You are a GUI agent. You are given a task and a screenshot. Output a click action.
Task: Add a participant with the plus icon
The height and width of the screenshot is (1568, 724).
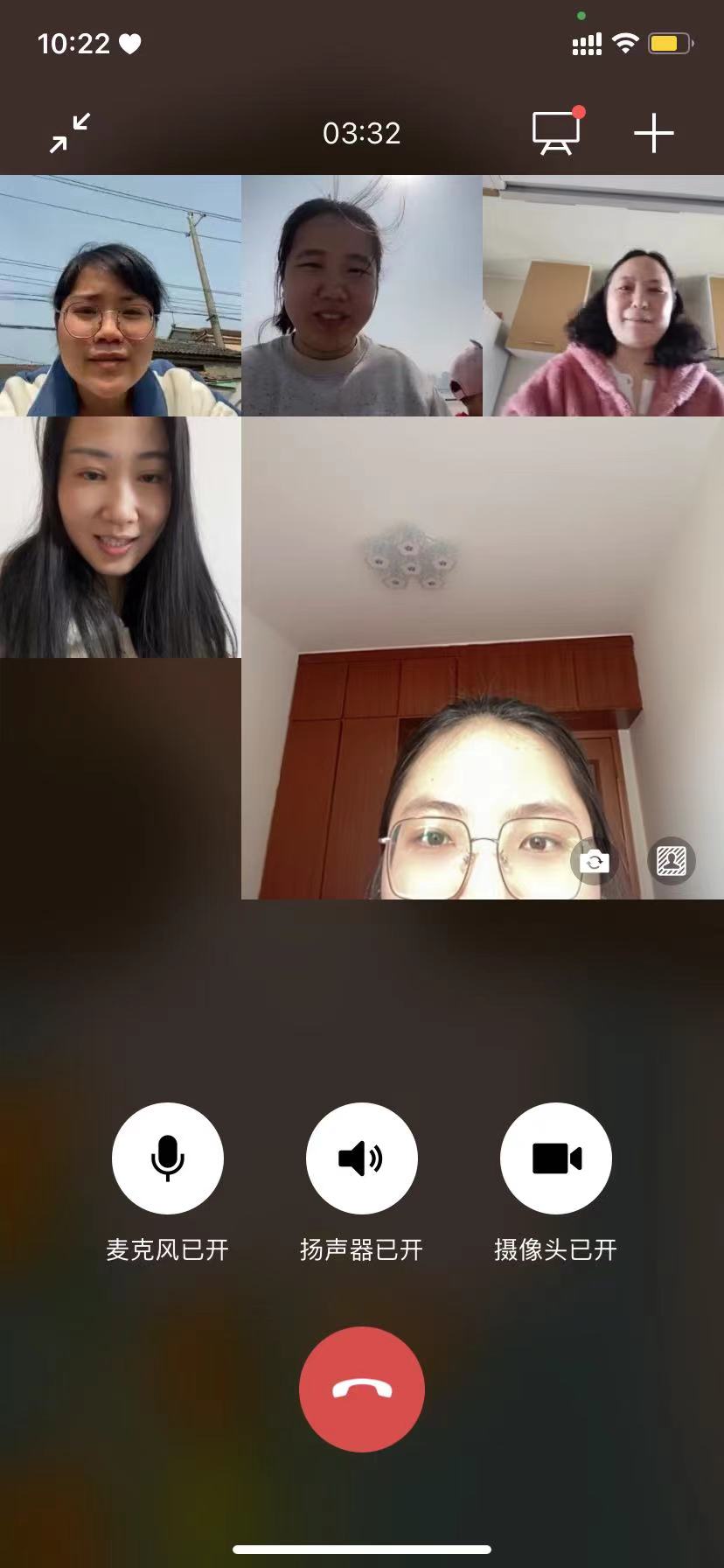point(653,134)
